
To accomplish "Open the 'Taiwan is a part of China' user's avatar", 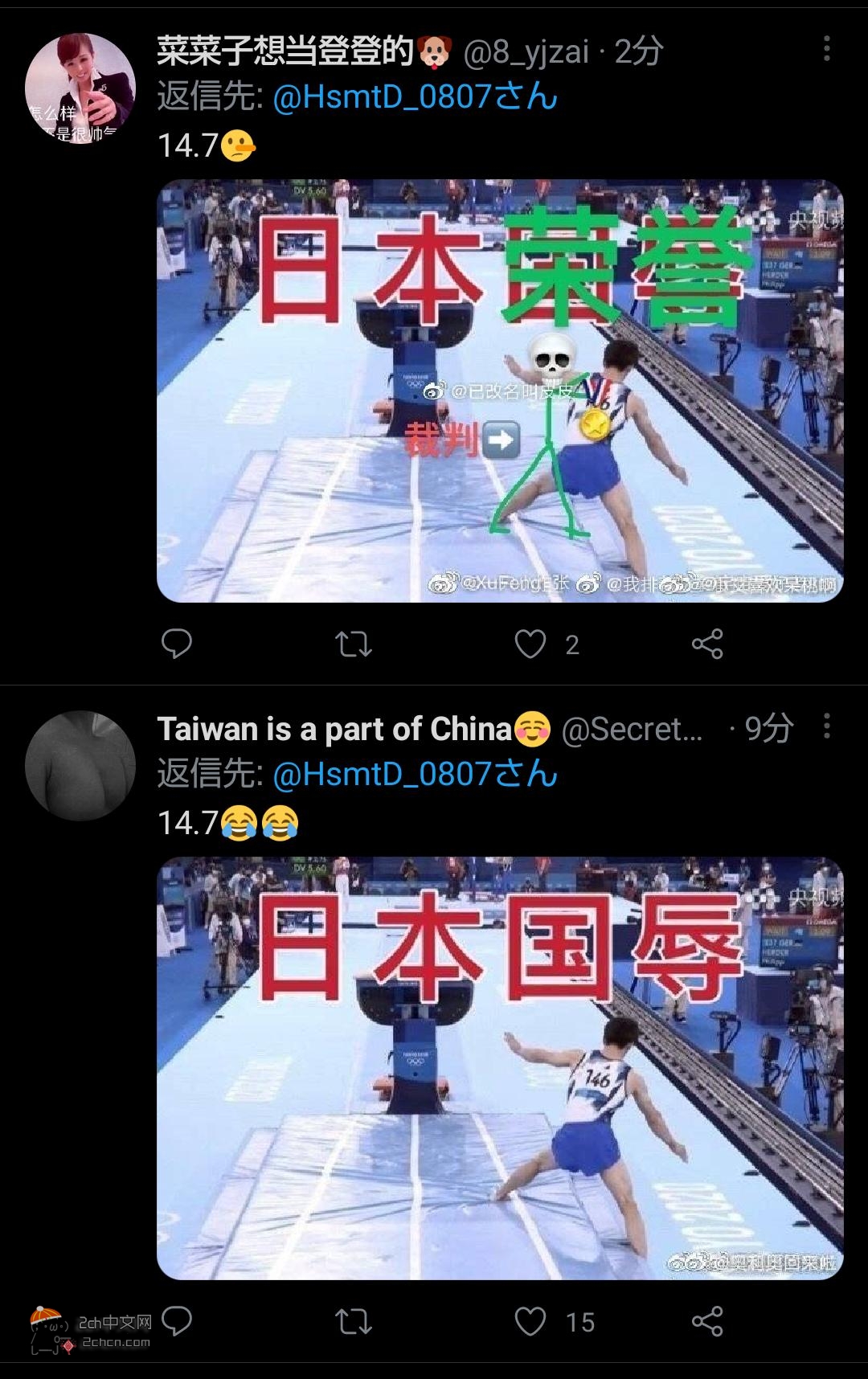I will pos(80,765).
